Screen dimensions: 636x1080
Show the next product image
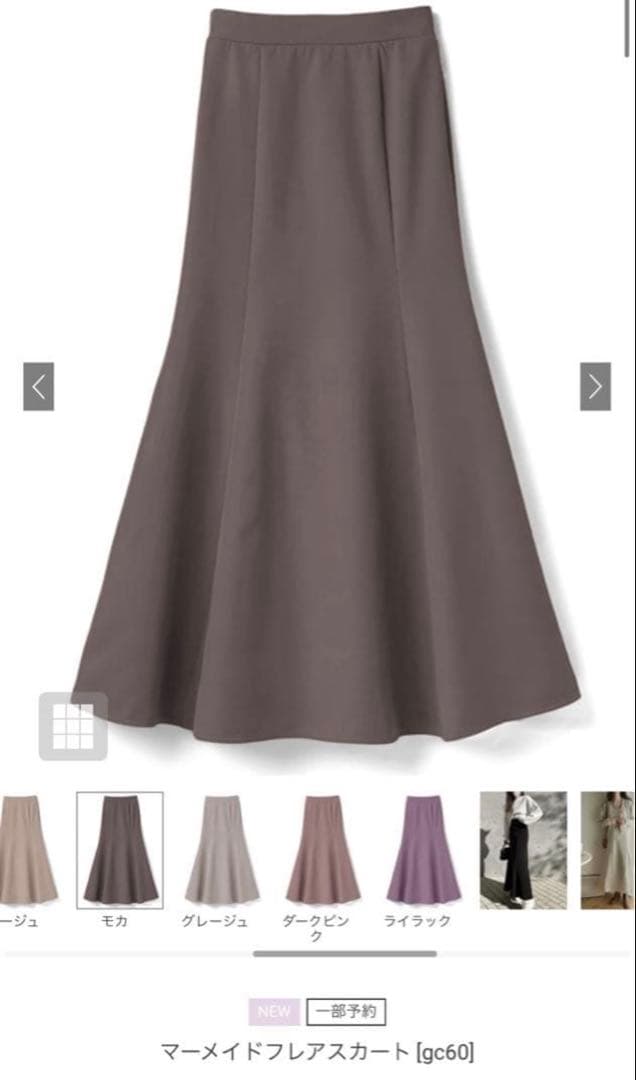tap(595, 386)
